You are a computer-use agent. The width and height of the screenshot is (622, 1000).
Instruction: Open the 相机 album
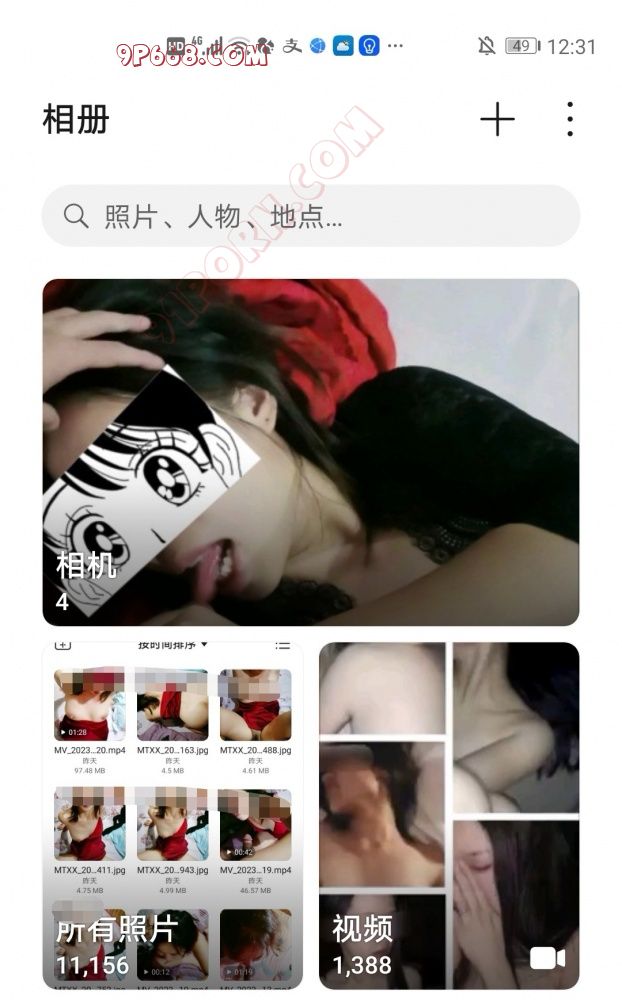click(310, 452)
